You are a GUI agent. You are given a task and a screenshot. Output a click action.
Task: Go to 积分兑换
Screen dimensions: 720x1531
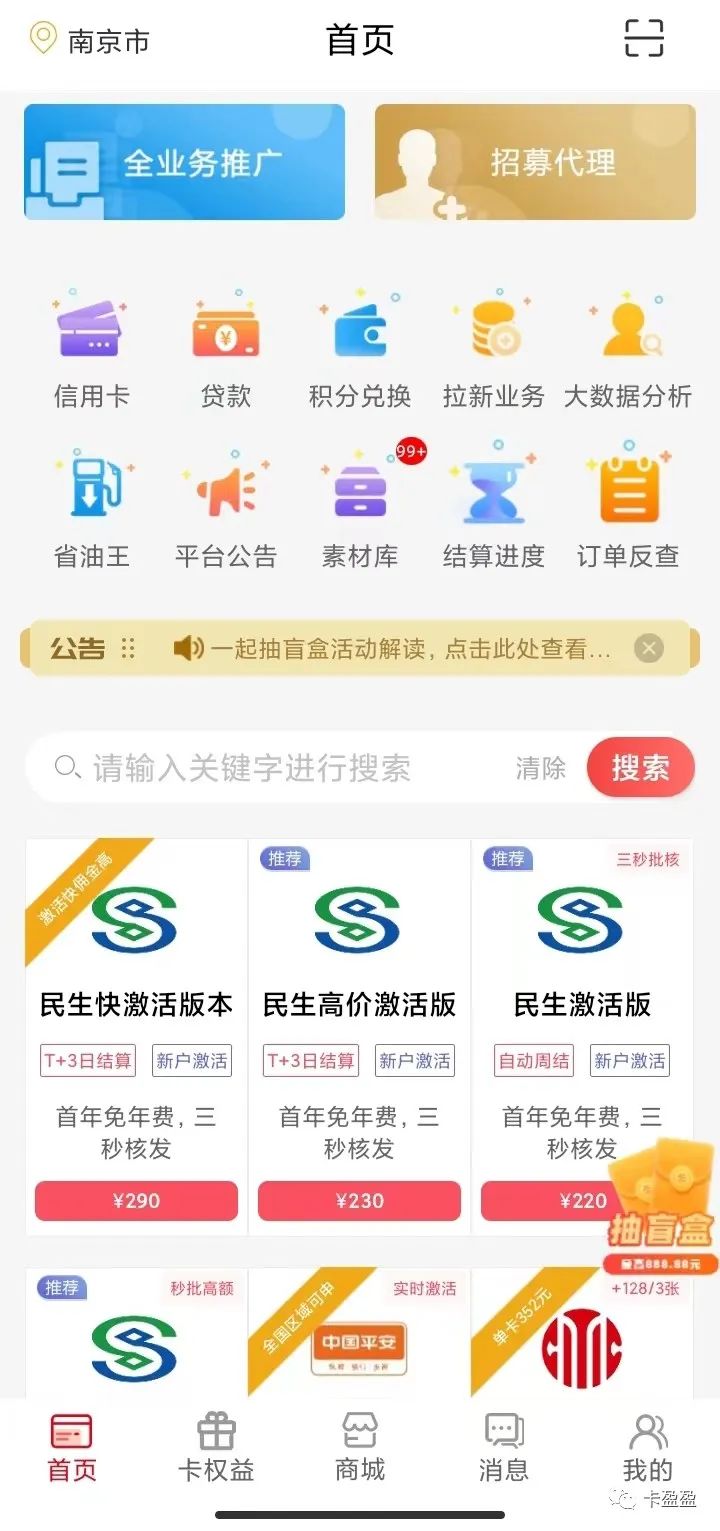[x=359, y=350]
